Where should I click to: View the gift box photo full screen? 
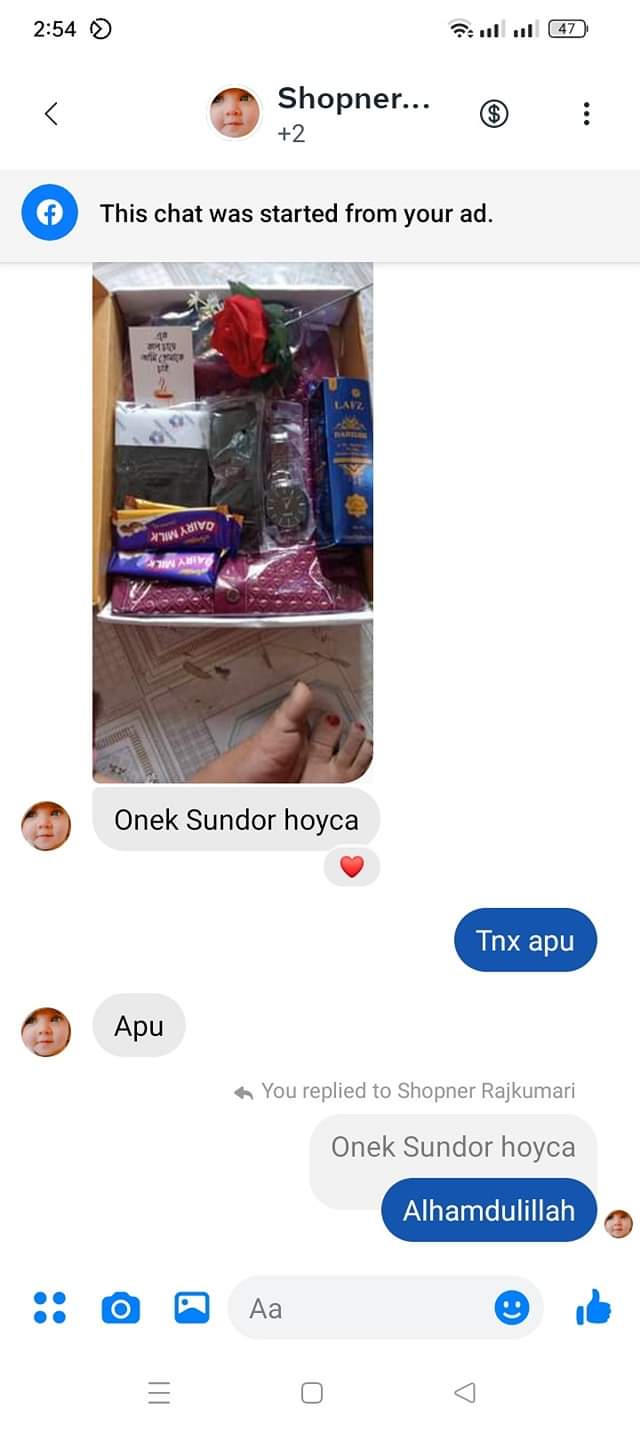233,522
